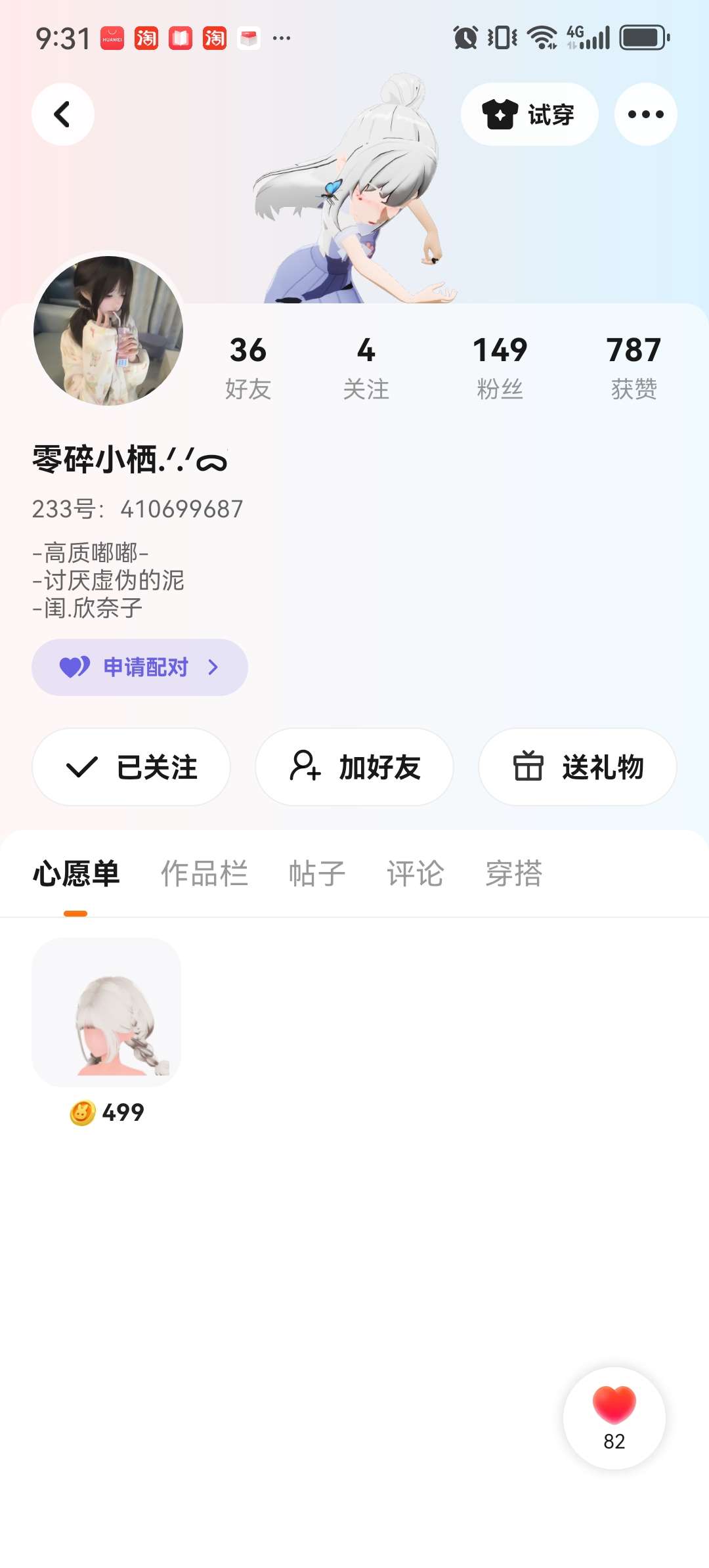The height and width of the screenshot is (1568, 709).
Task: Open the 36 好友 friends list
Action: point(248,367)
